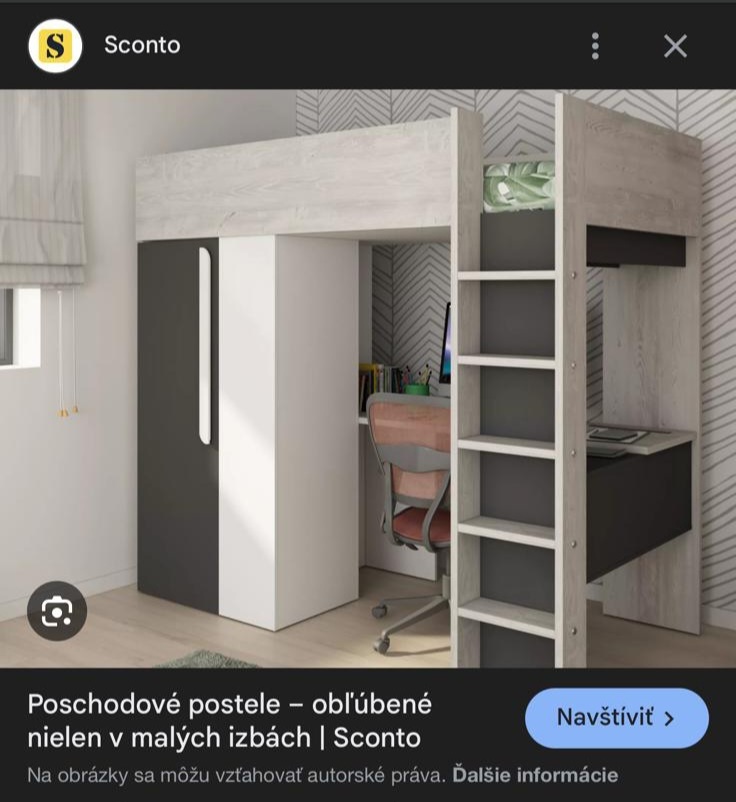Screen dimensions: 736x802
Task: Tap the Navštíviť button
Action: click(x=616, y=718)
